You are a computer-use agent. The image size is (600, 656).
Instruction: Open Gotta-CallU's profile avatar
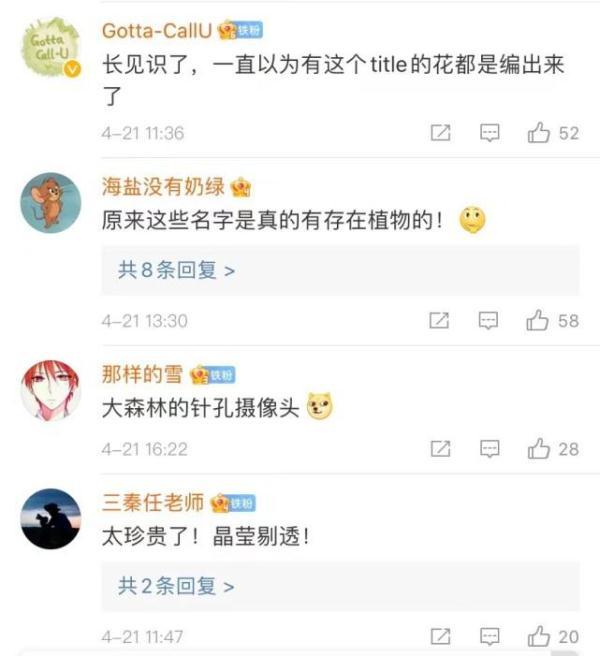pos(49,49)
